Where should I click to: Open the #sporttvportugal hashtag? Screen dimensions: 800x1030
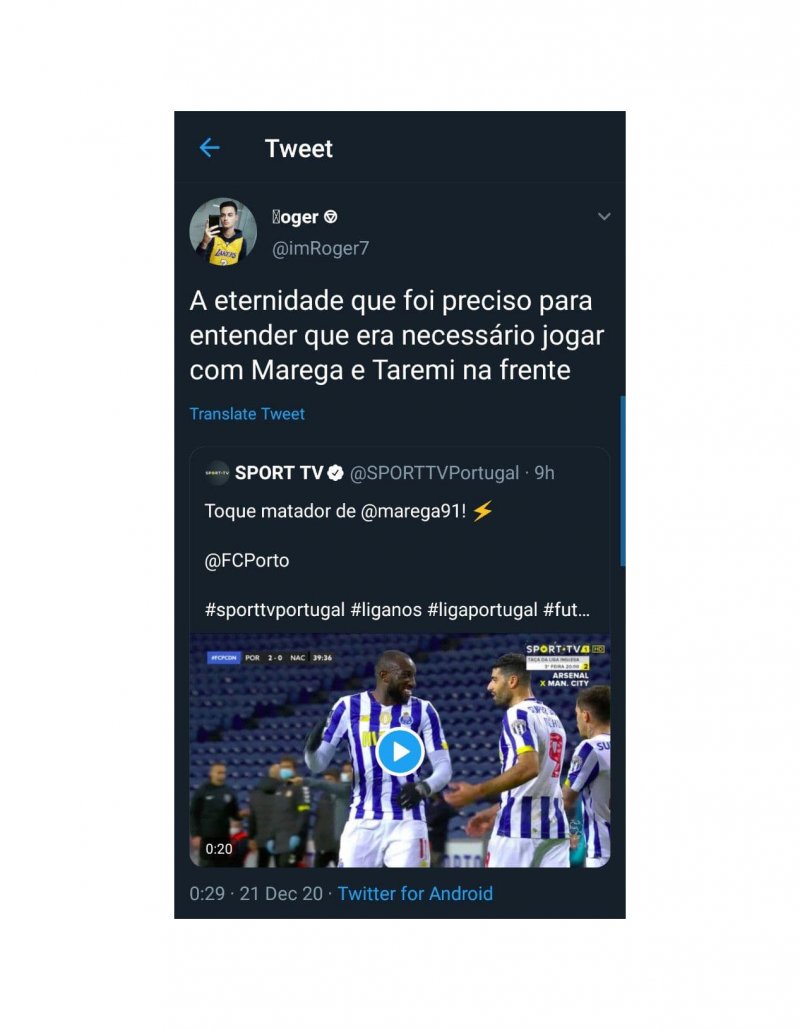point(274,609)
